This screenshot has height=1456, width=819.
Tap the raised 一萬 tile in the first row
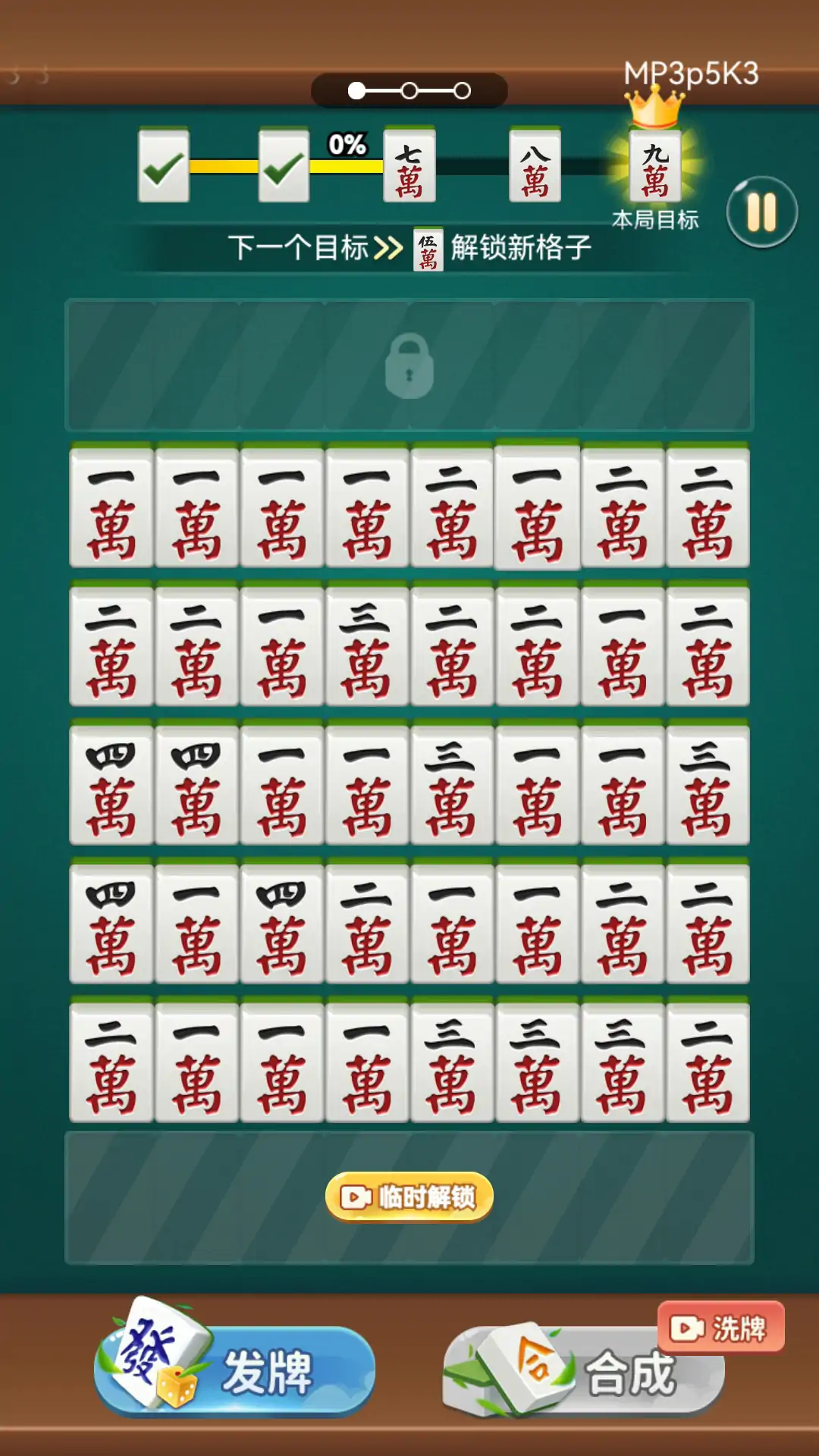pos(537,506)
